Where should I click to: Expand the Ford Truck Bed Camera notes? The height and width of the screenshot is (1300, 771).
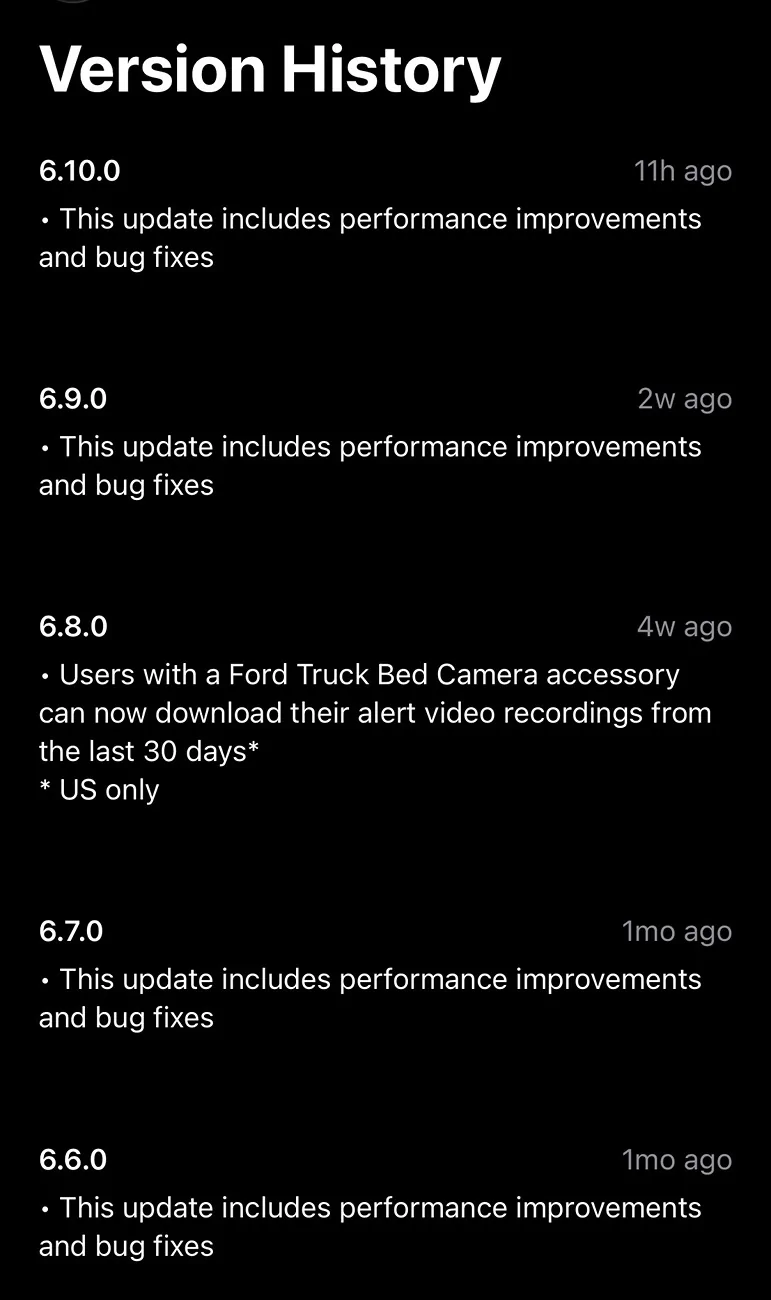[x=375, y=712]
